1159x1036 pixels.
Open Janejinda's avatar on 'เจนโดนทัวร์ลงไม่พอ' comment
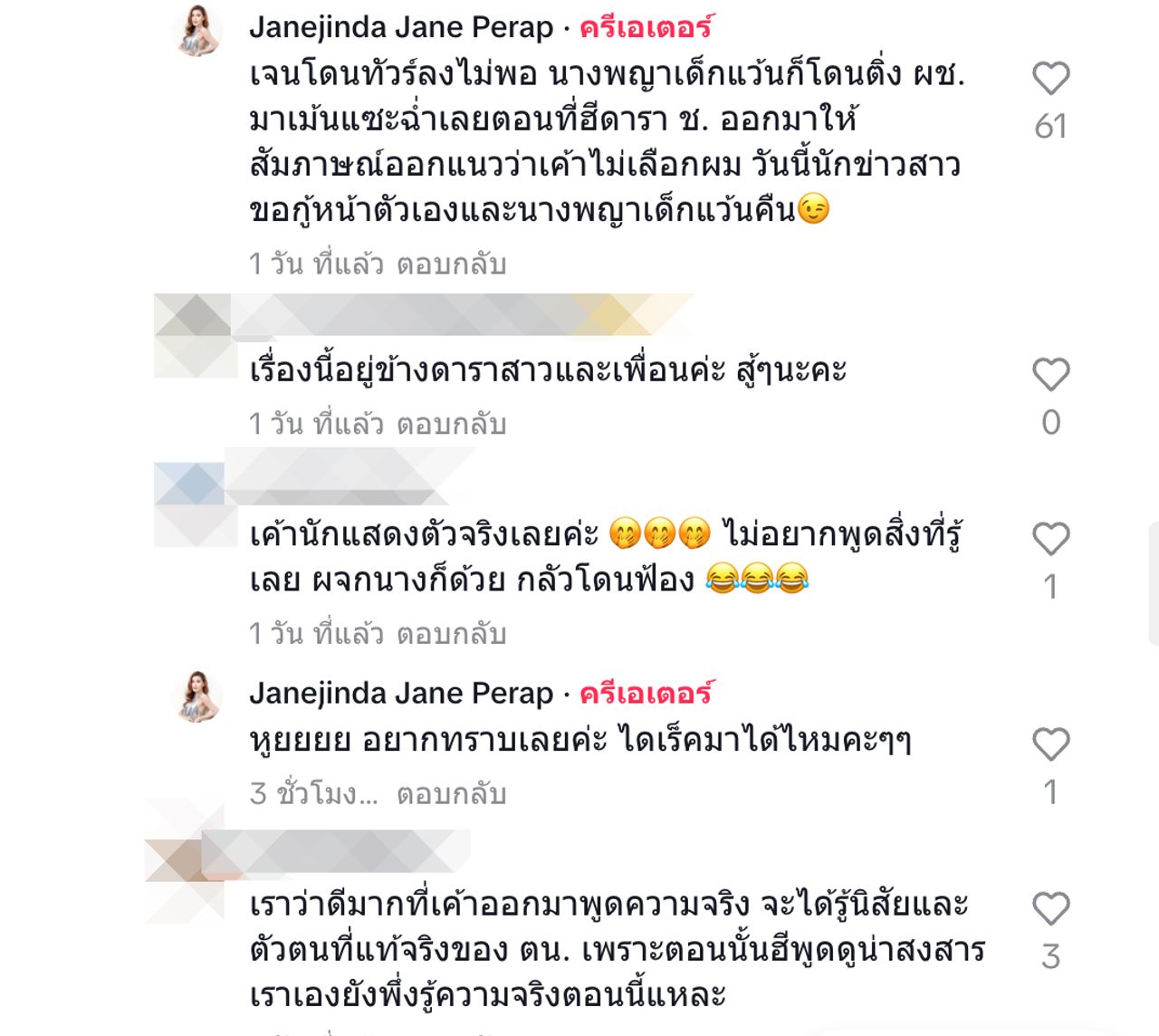click(196, 32)
